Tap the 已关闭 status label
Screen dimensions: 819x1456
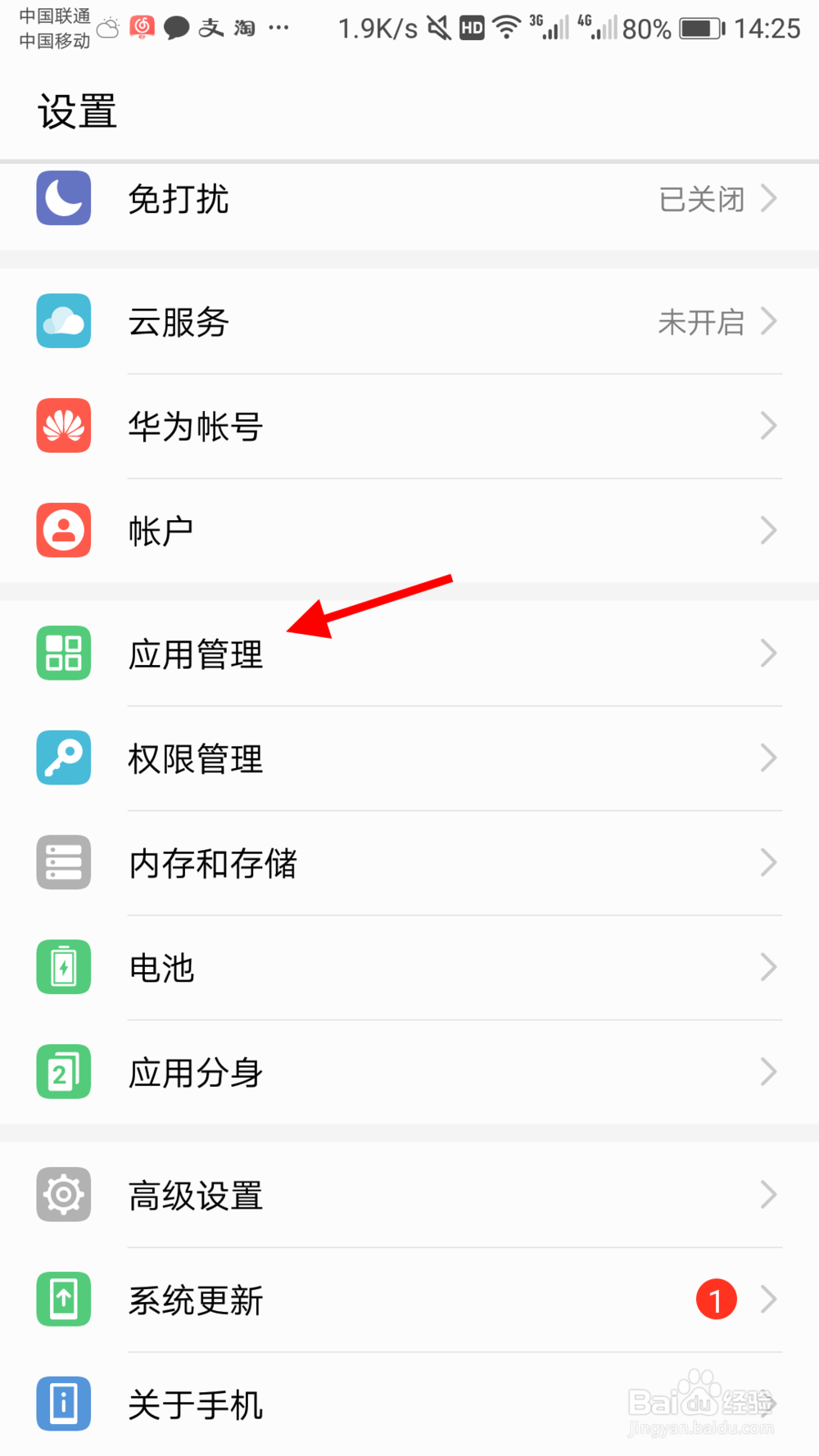point(701,198)
